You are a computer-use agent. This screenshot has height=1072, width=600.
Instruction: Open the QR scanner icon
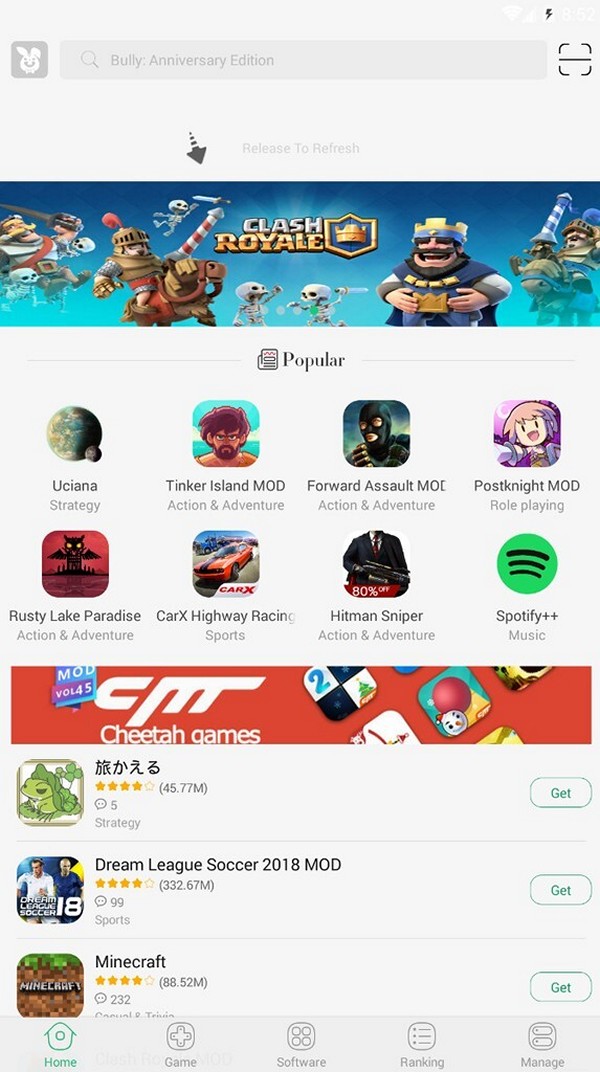[x=575, y=59]
